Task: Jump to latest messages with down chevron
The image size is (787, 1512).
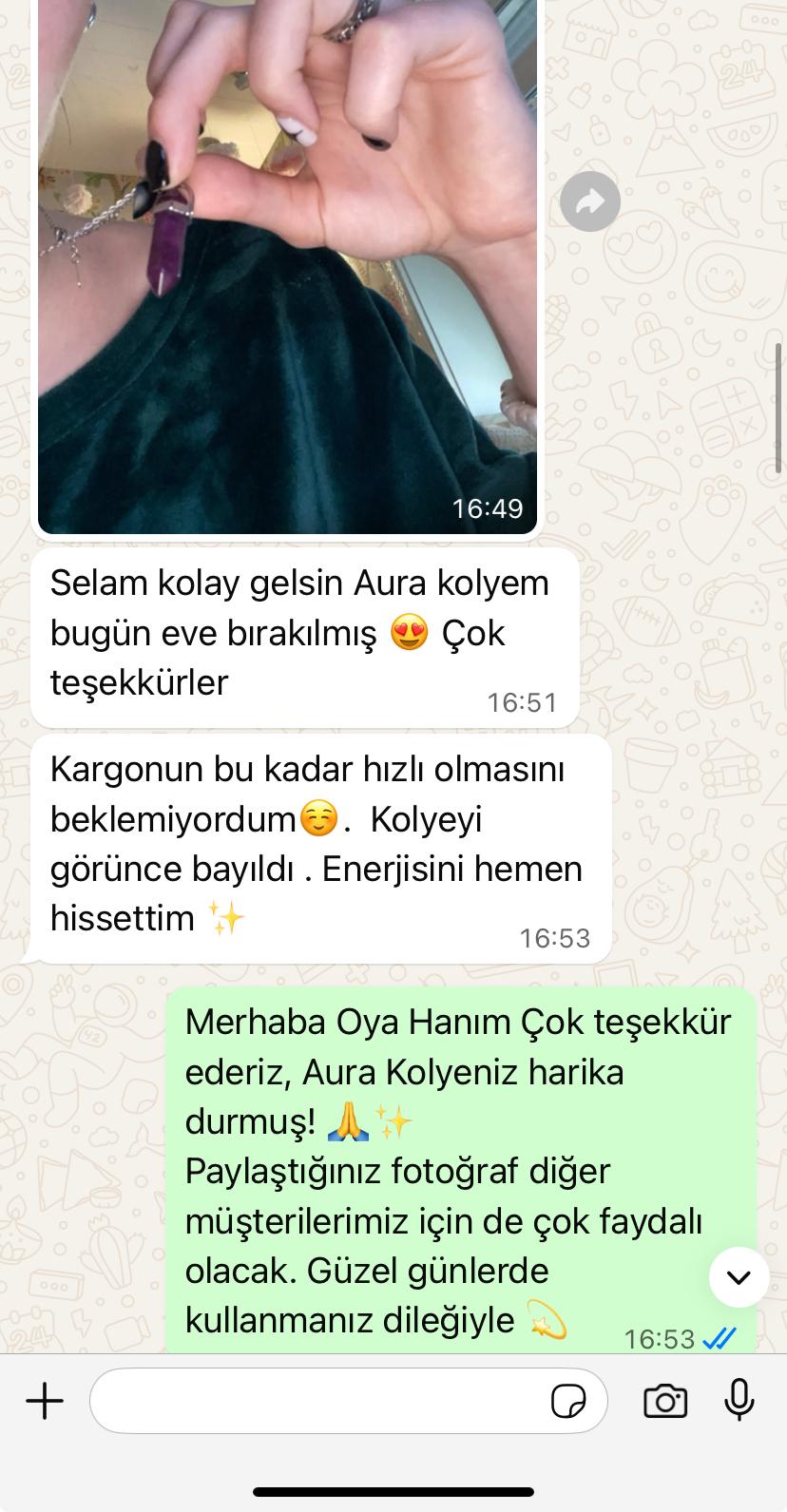Action: pos(739,1277)
